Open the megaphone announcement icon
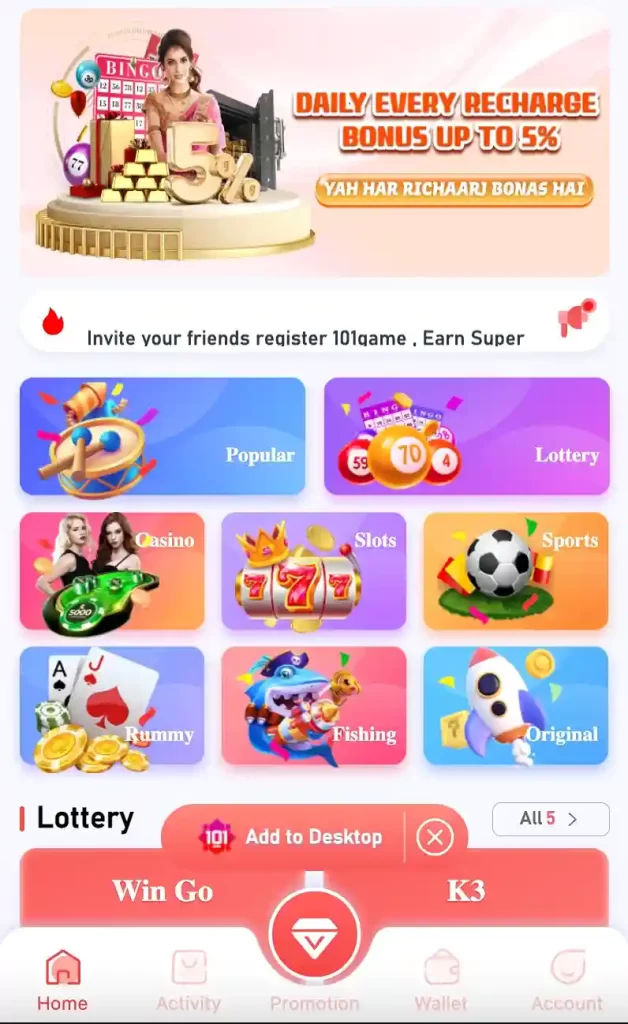The image size is (628, 1024). point(576,319)
